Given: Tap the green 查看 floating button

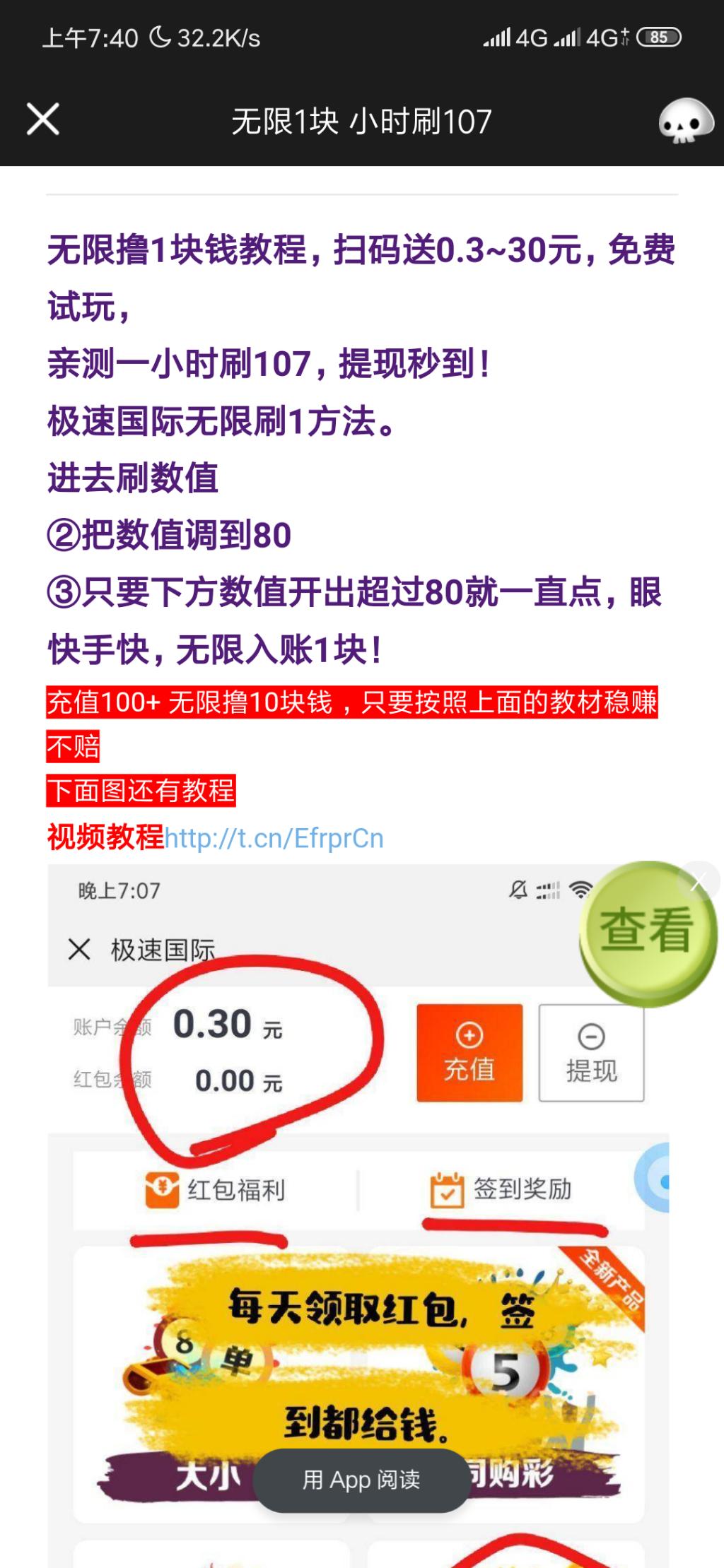Looking at the screenshot, I should point(647,933).
